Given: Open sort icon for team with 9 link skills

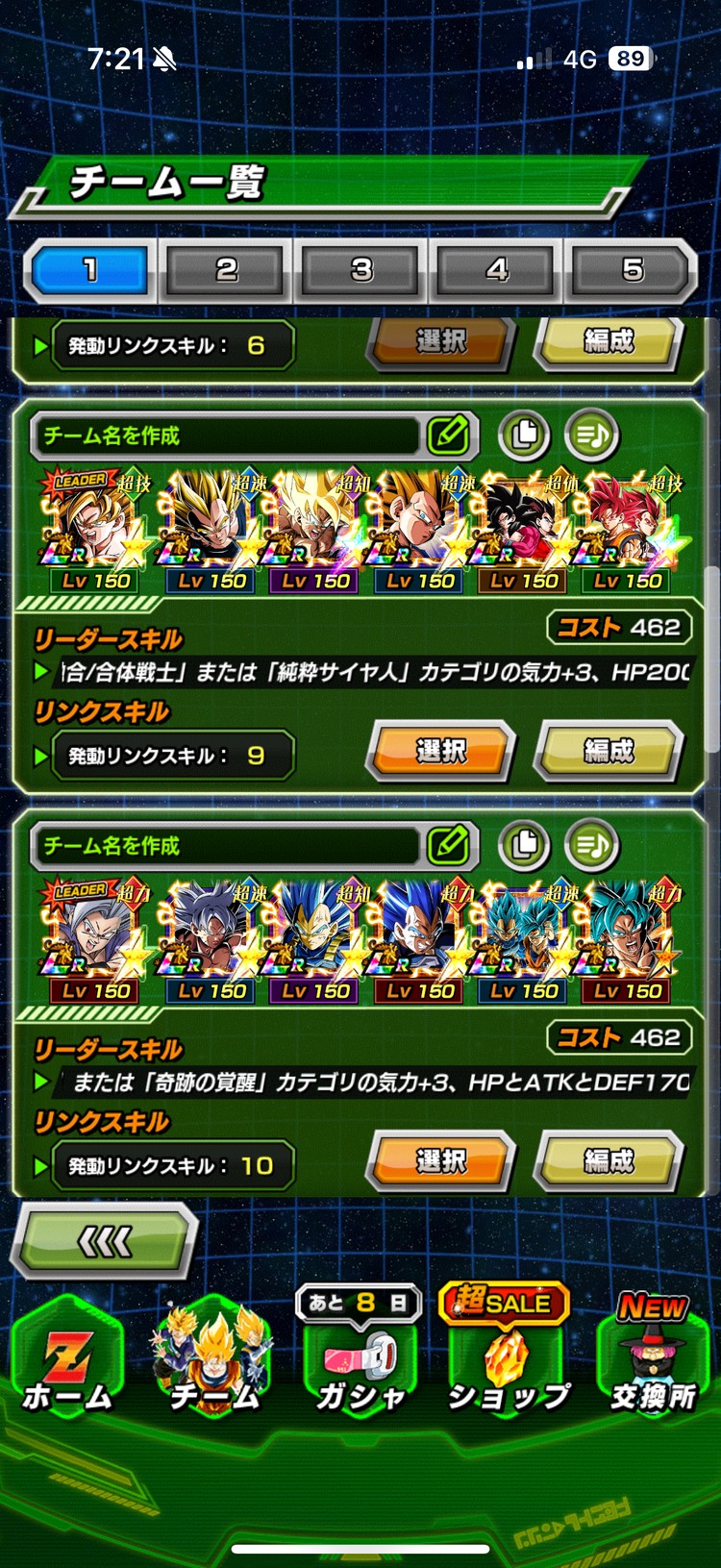Looking at the screenshot, I should click(591, 436).
